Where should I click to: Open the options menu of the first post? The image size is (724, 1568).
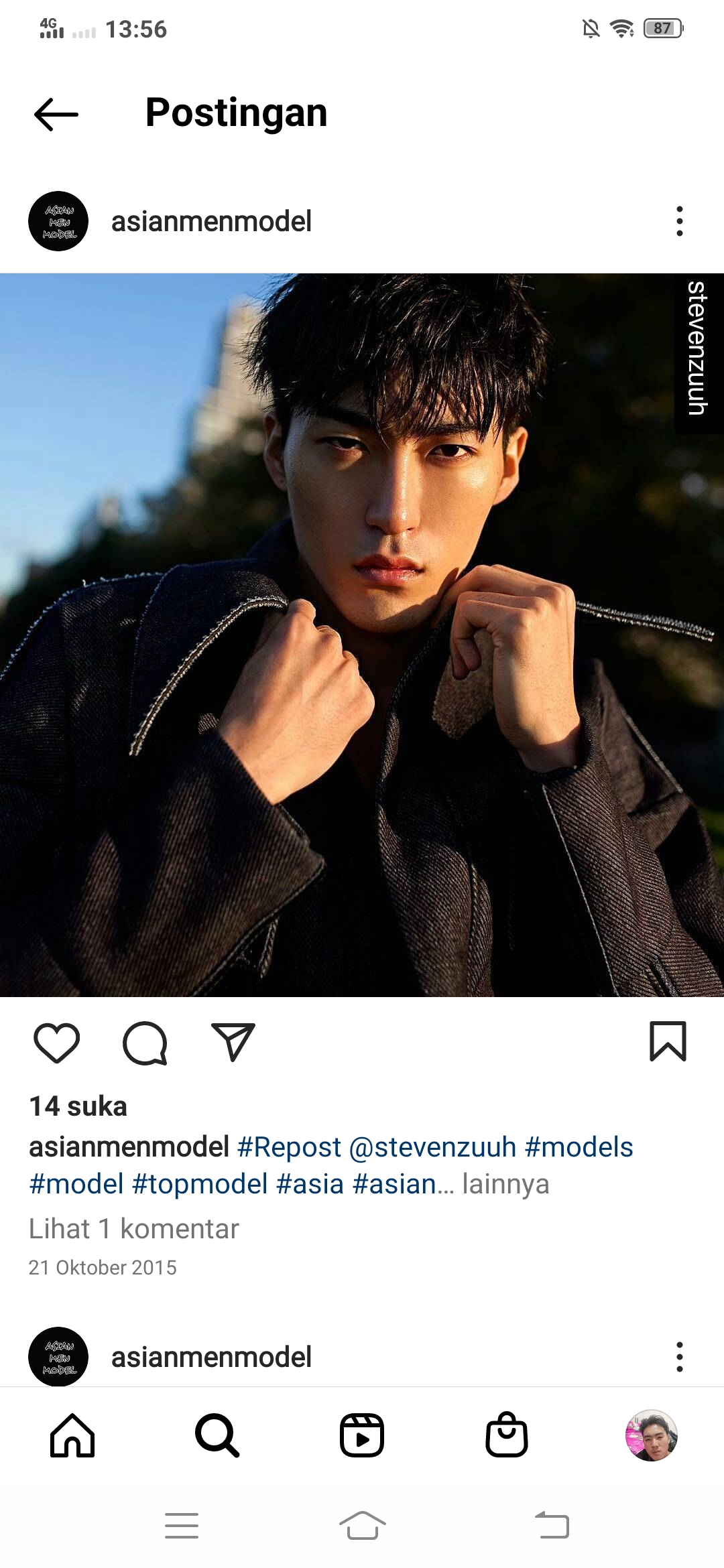pyautogui.click(x=679, y=221)
